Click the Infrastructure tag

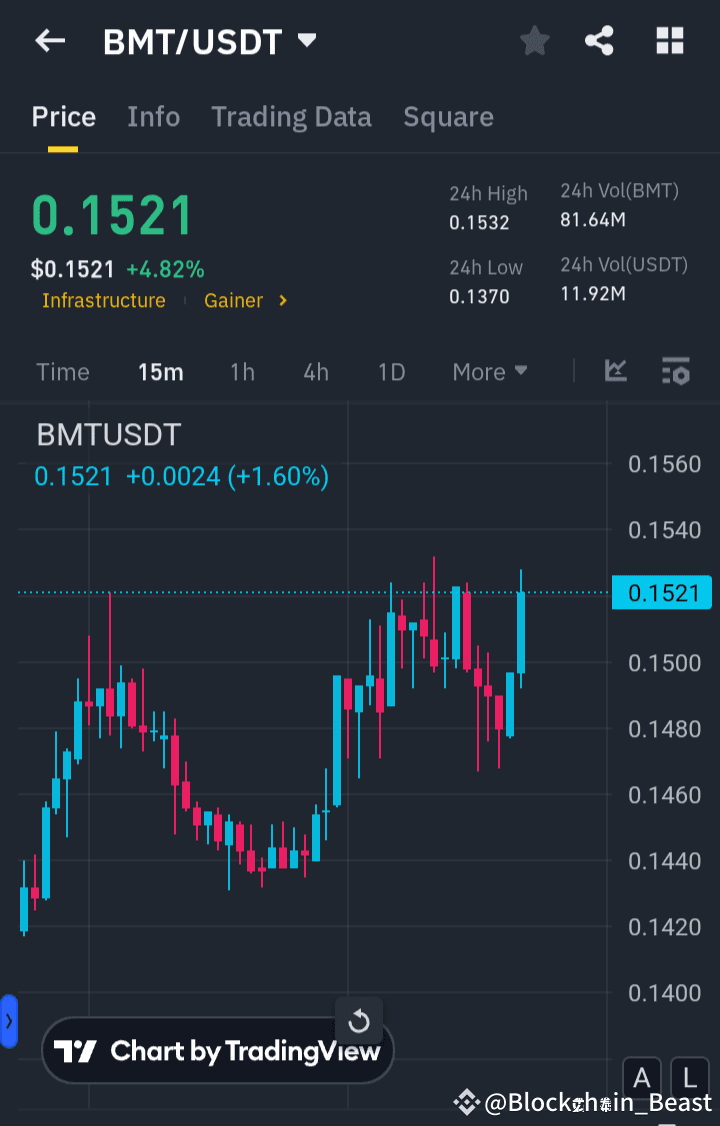103,300
